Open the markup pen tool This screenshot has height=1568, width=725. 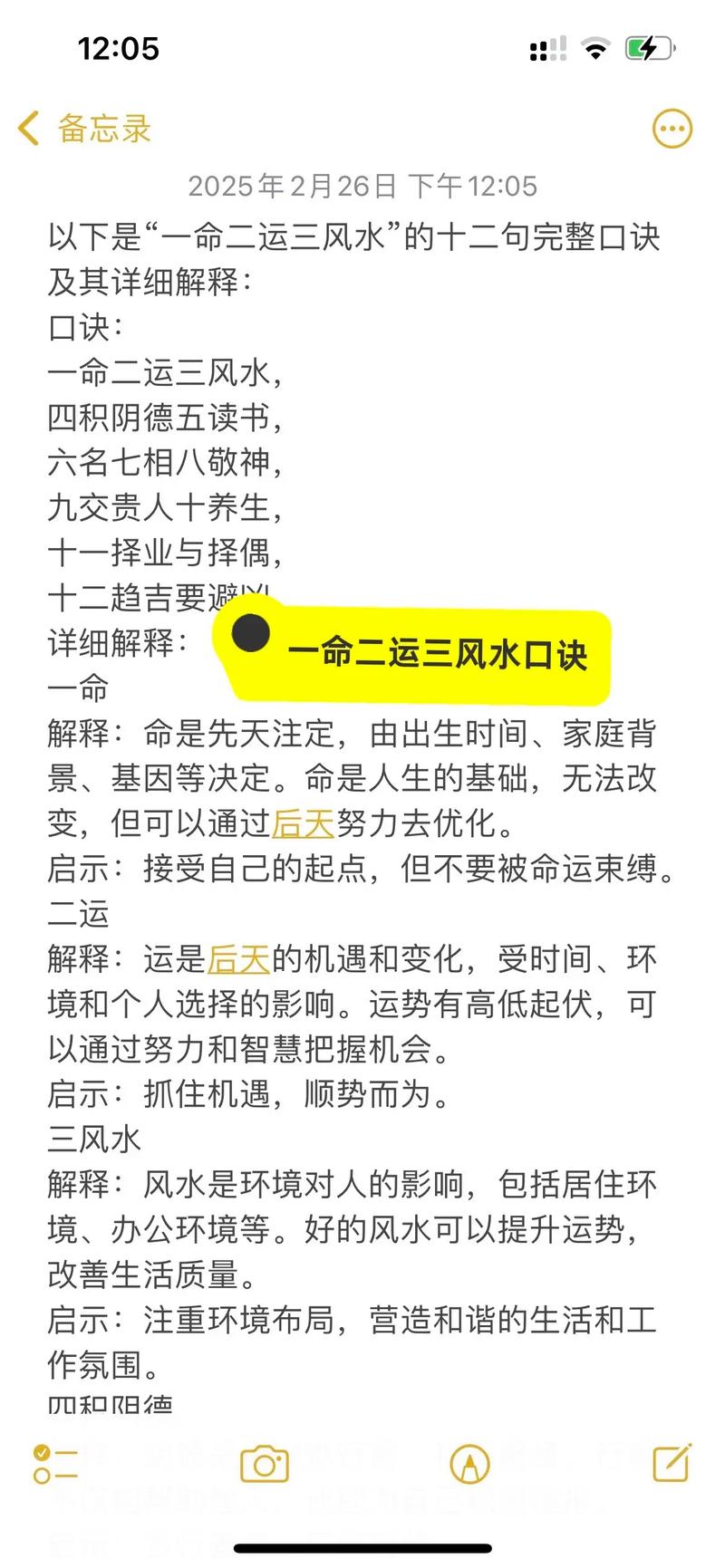[x=469, y=1464]
